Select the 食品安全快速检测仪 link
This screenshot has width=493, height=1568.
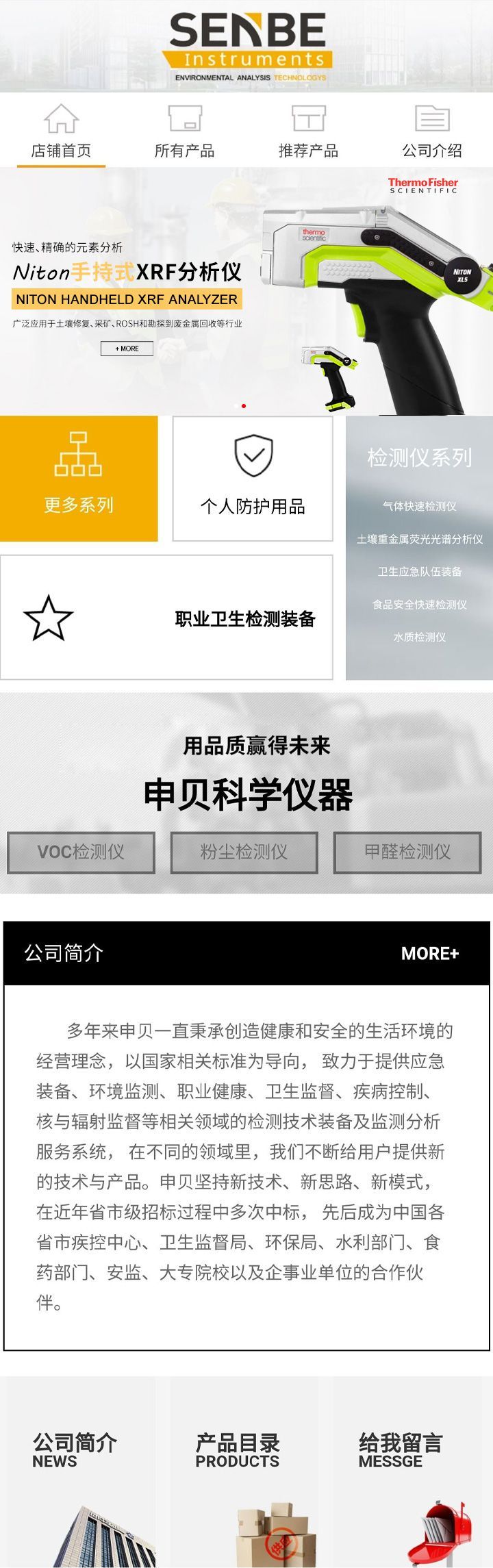pyautogui.click(x=419, y=604)
